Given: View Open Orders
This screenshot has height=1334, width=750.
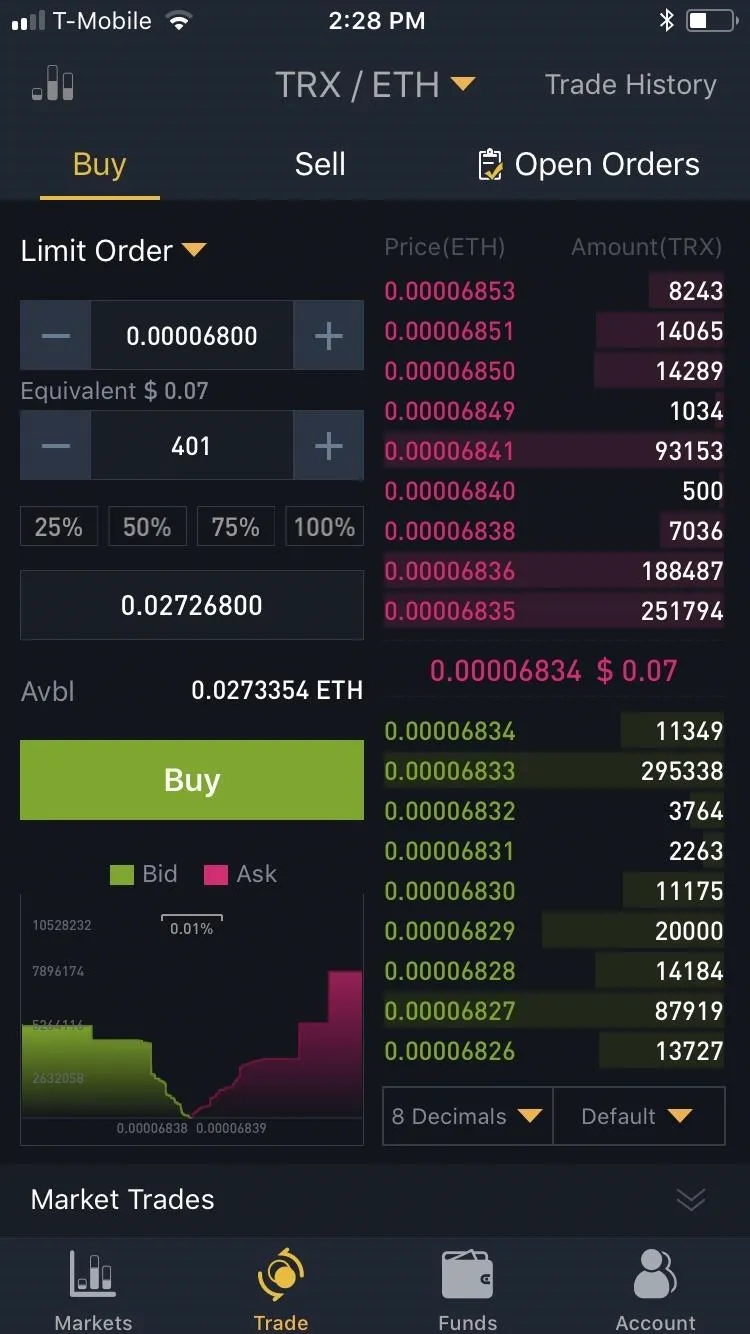Looking at the screenshot, I should point(588,164).
